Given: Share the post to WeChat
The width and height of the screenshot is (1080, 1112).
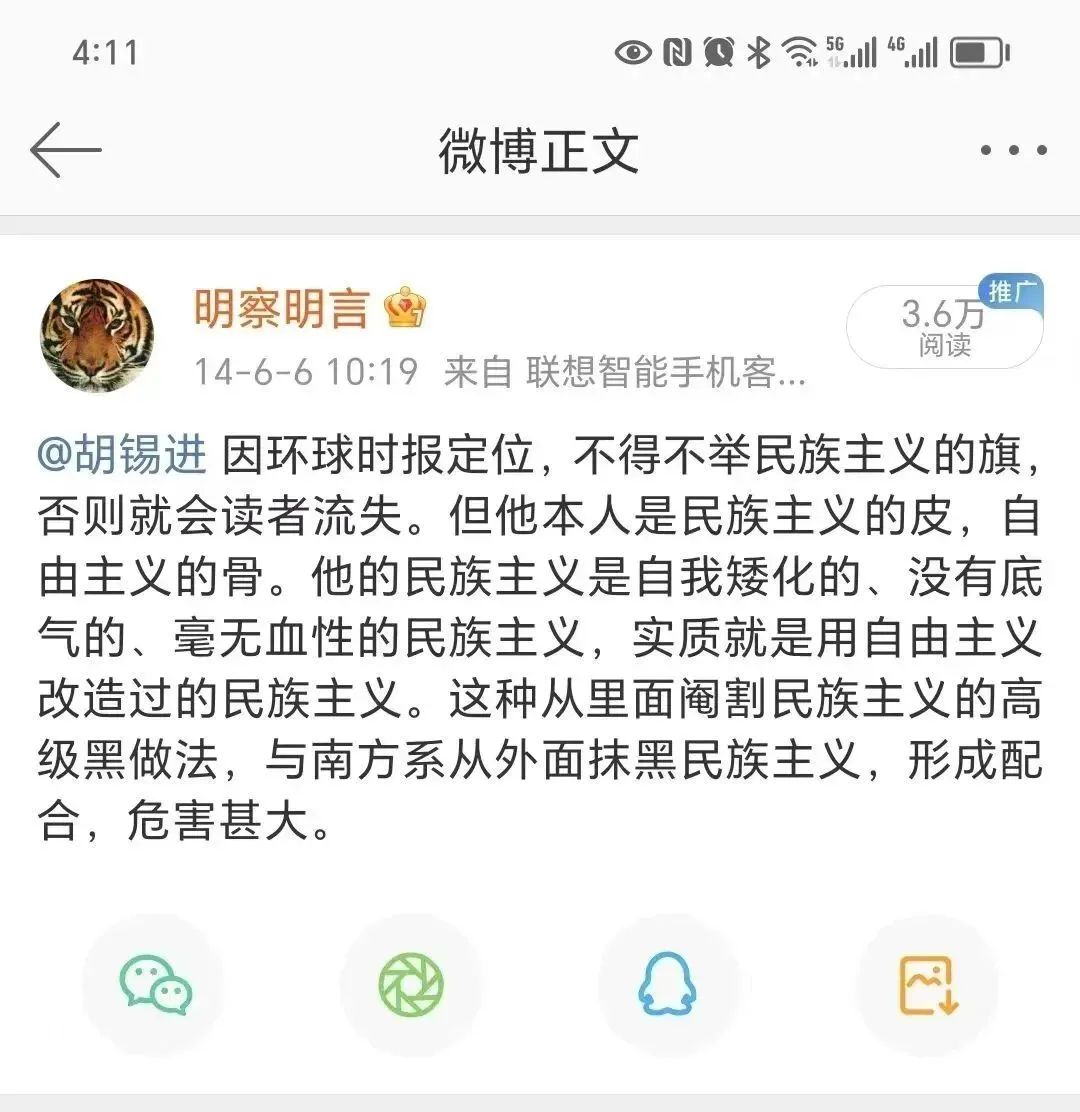Looking at the screenshot, I should click(x=155, y=984).
